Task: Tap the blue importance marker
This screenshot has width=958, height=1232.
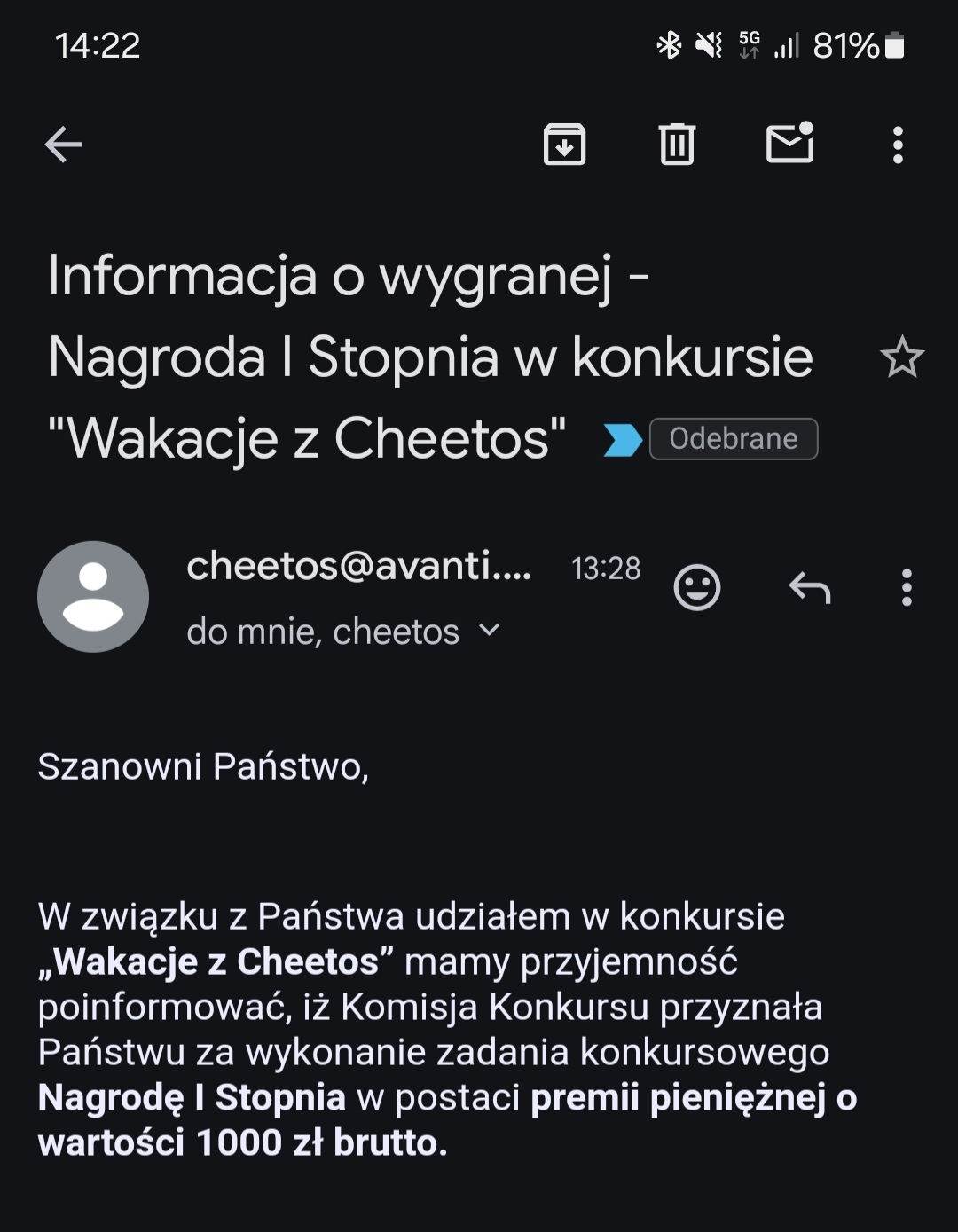Action: pyautogui.click(x=623, y=440)
